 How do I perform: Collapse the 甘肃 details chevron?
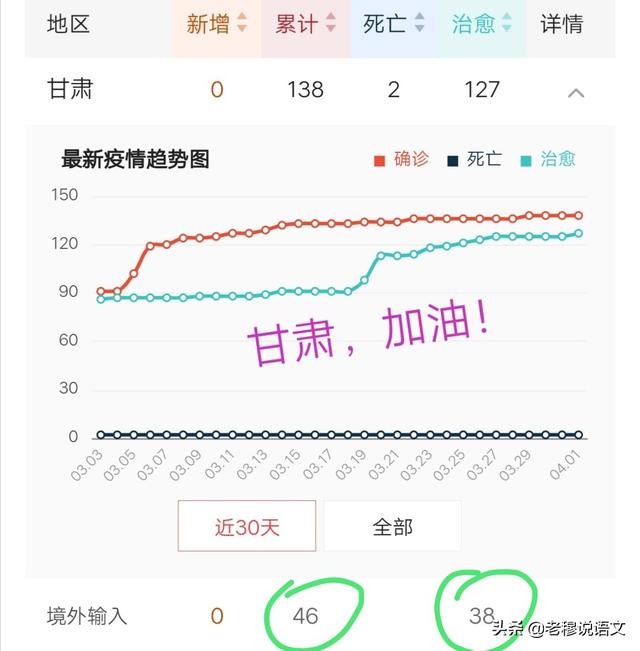click(576, 92)
